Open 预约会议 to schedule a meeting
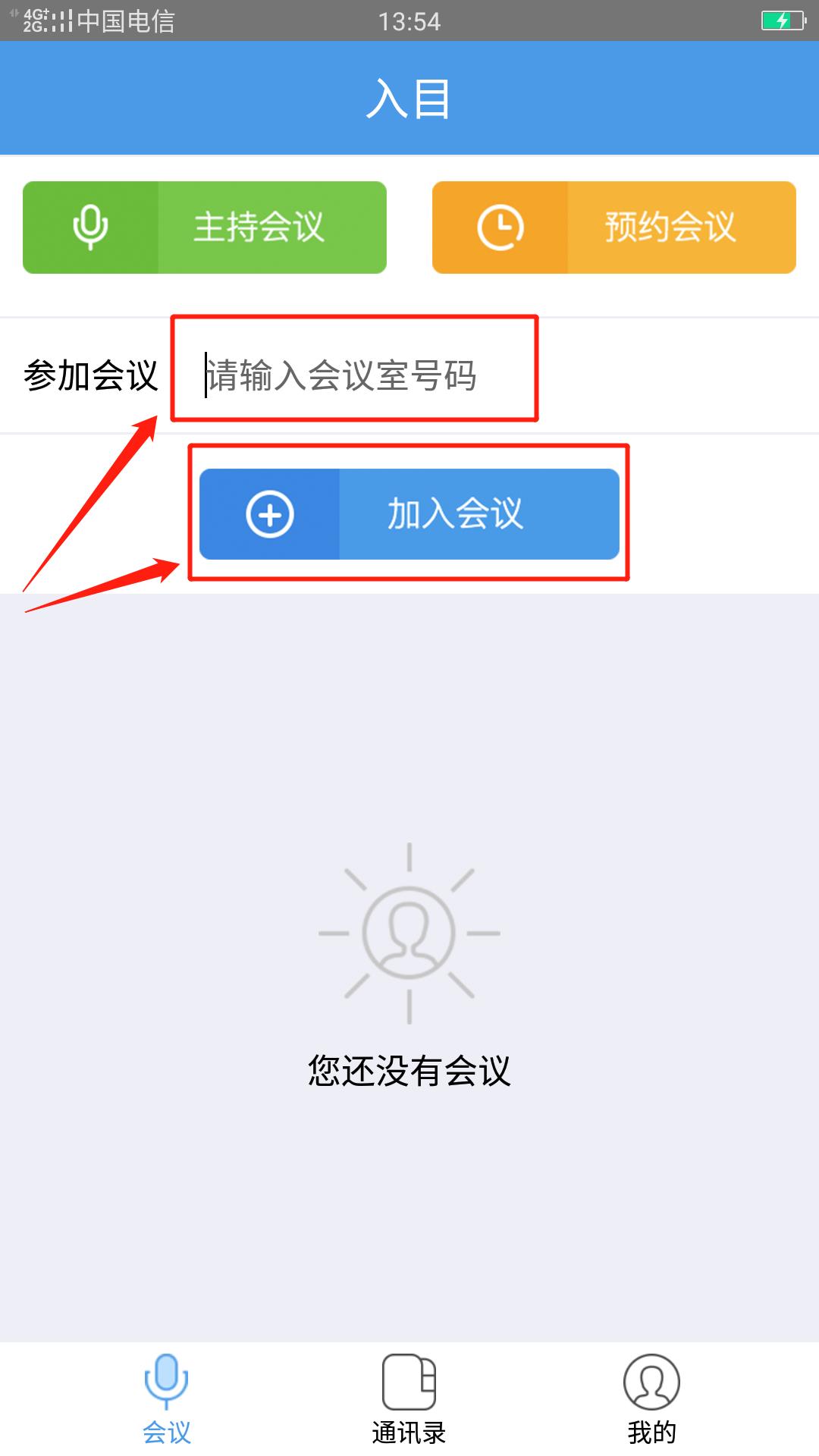The width and height of the screenshot is (819, 1456). (614, 227)
